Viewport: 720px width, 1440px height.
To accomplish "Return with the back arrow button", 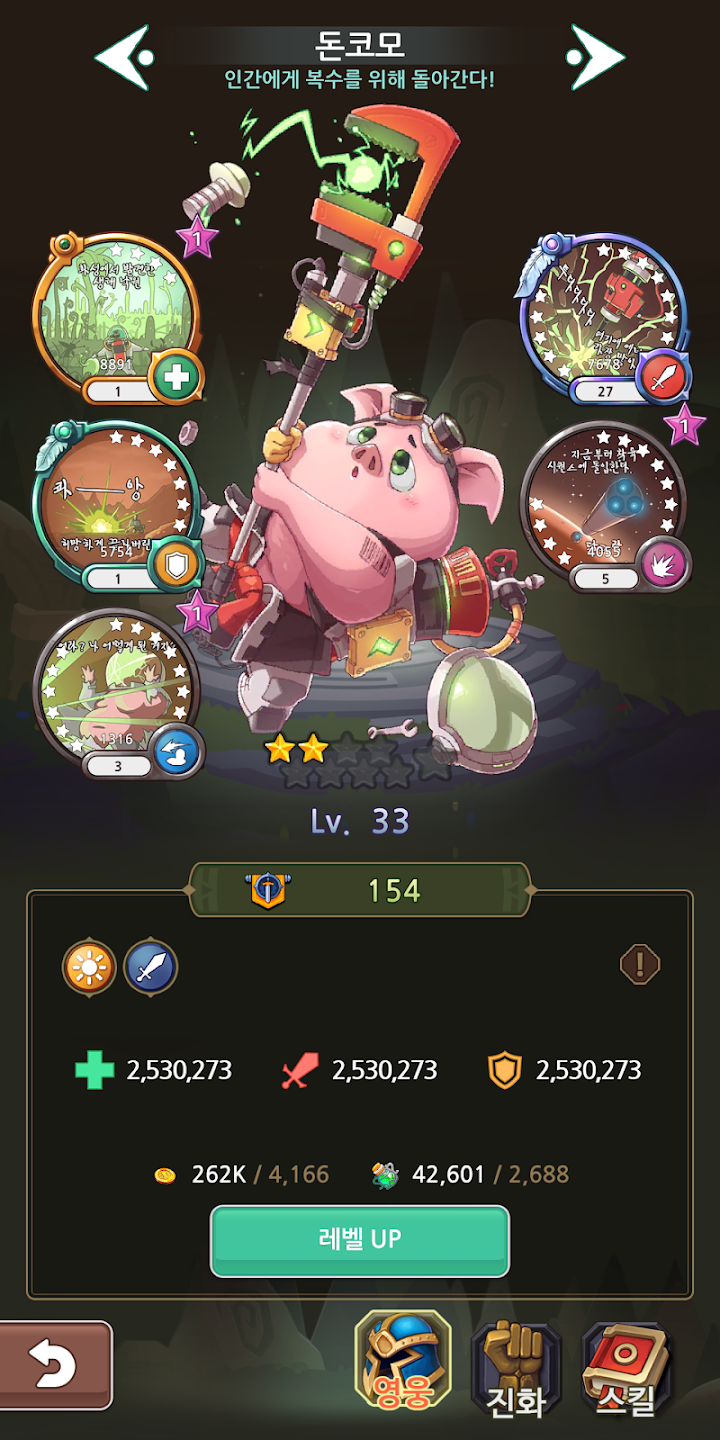I will [55, 1364].
